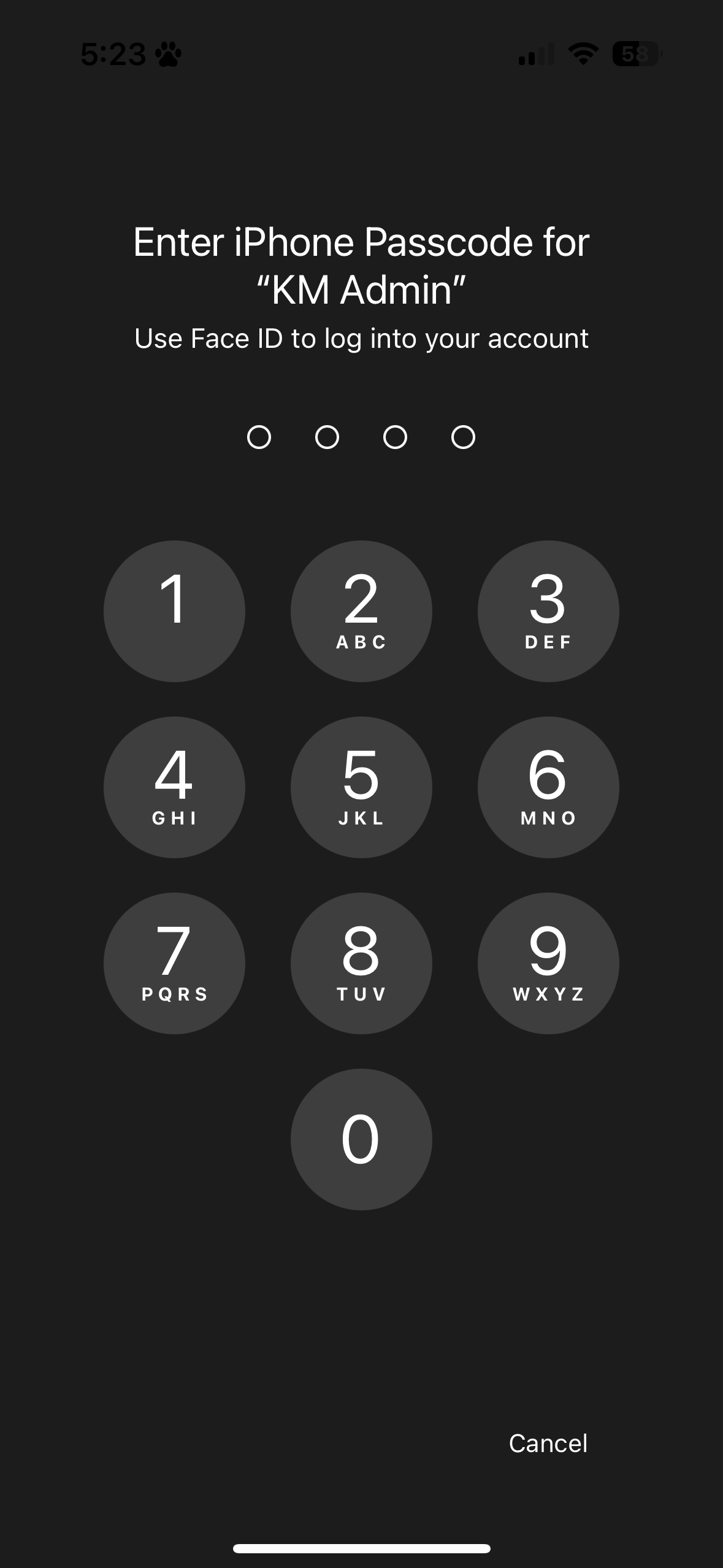723x1568 pixels.
Task: Select the 8 TUV key
Action: (x=361, y=963)
